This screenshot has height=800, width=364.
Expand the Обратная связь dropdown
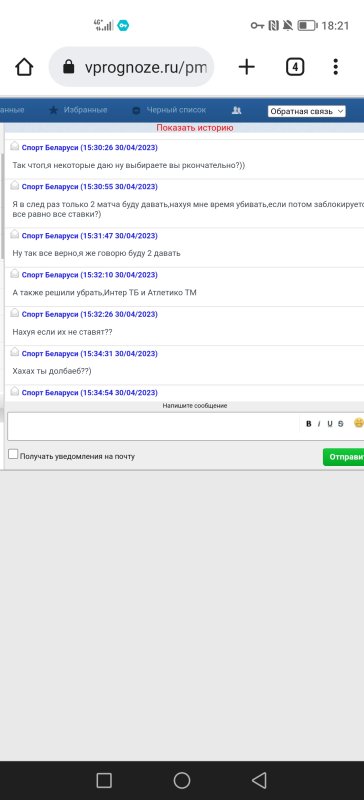[307, 111]
